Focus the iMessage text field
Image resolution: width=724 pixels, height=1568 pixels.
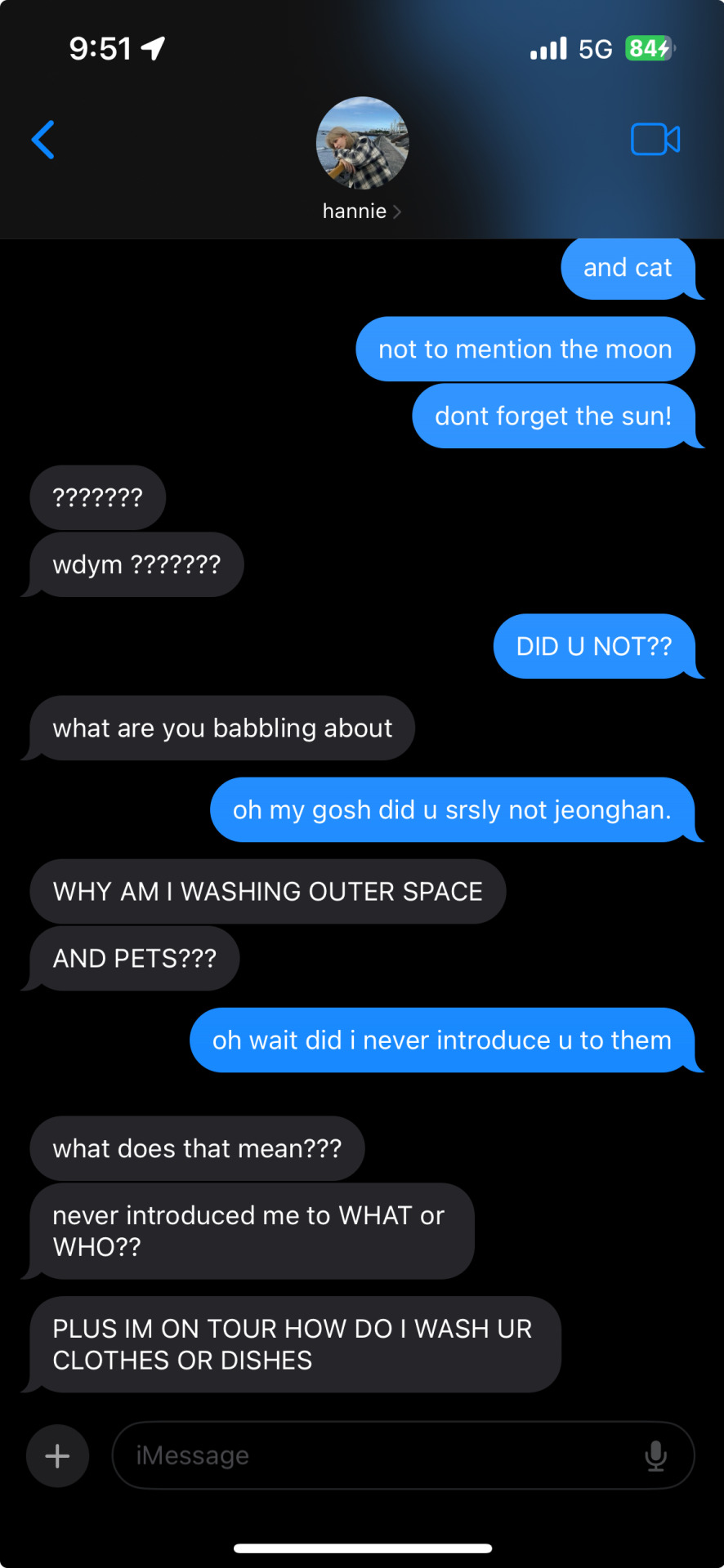click(376, 1456)
